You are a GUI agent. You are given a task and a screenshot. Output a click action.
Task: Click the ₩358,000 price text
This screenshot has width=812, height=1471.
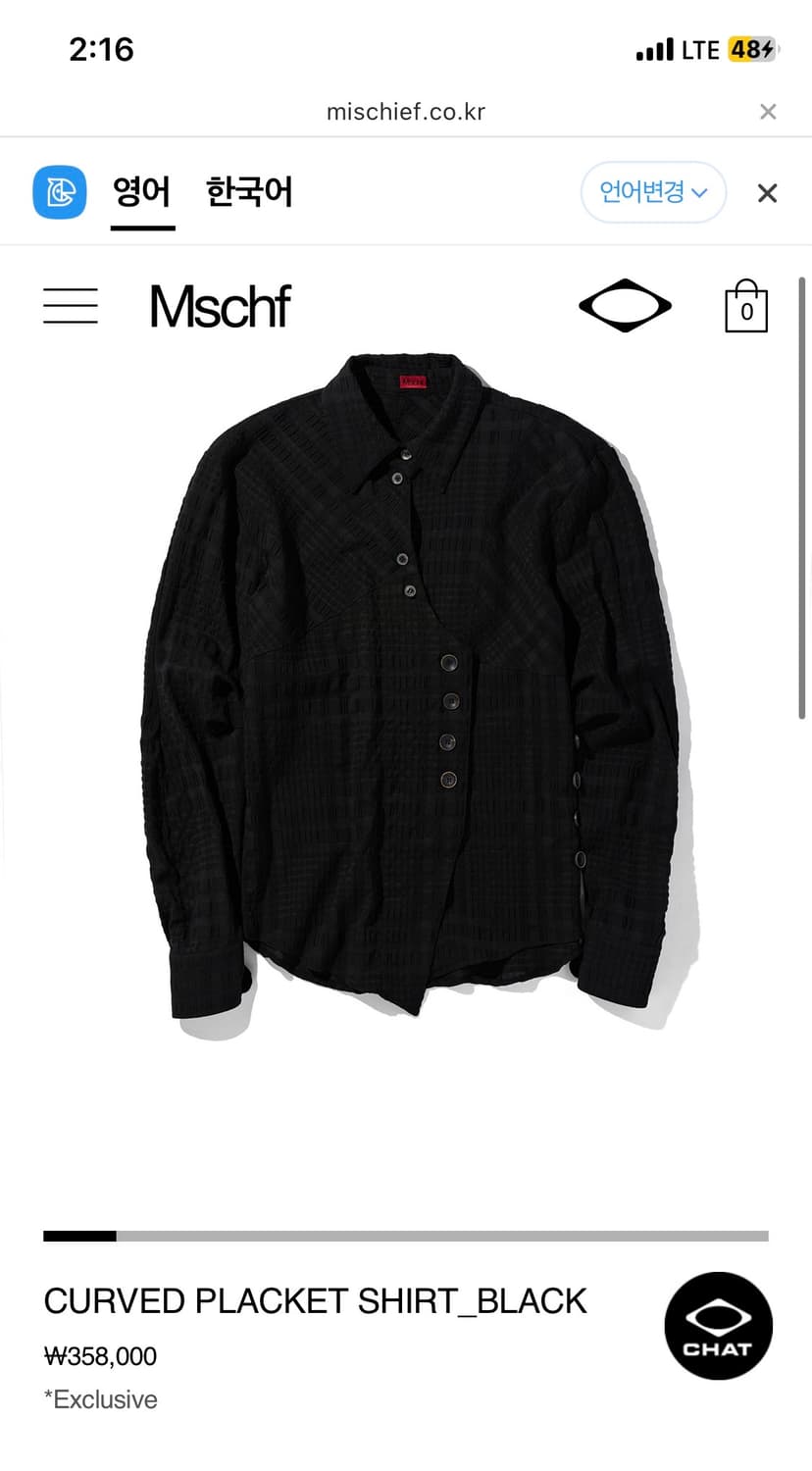[x=99, y=1355]
